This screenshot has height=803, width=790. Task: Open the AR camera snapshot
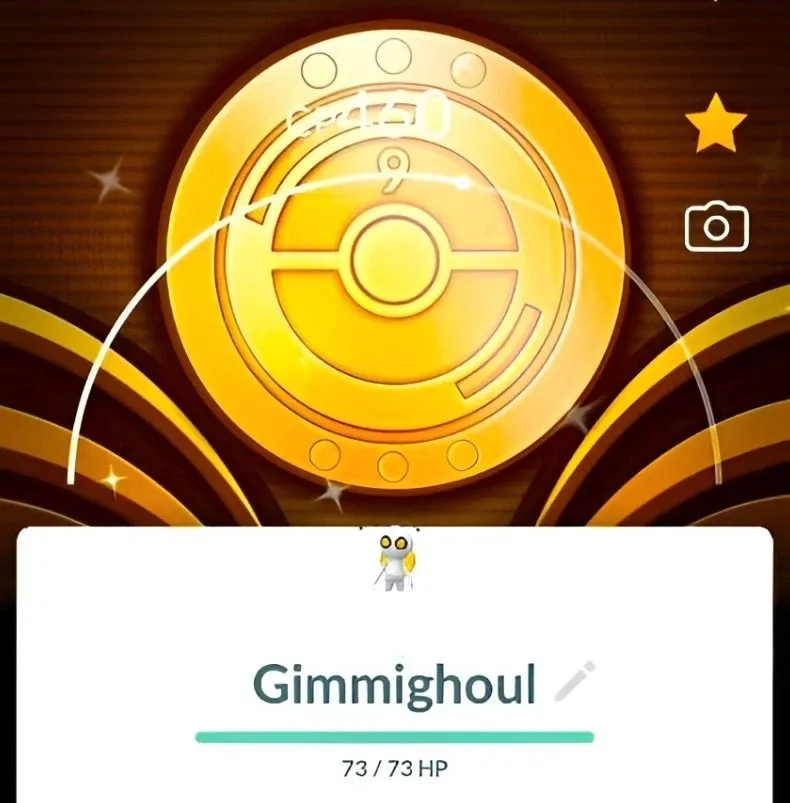716,227
